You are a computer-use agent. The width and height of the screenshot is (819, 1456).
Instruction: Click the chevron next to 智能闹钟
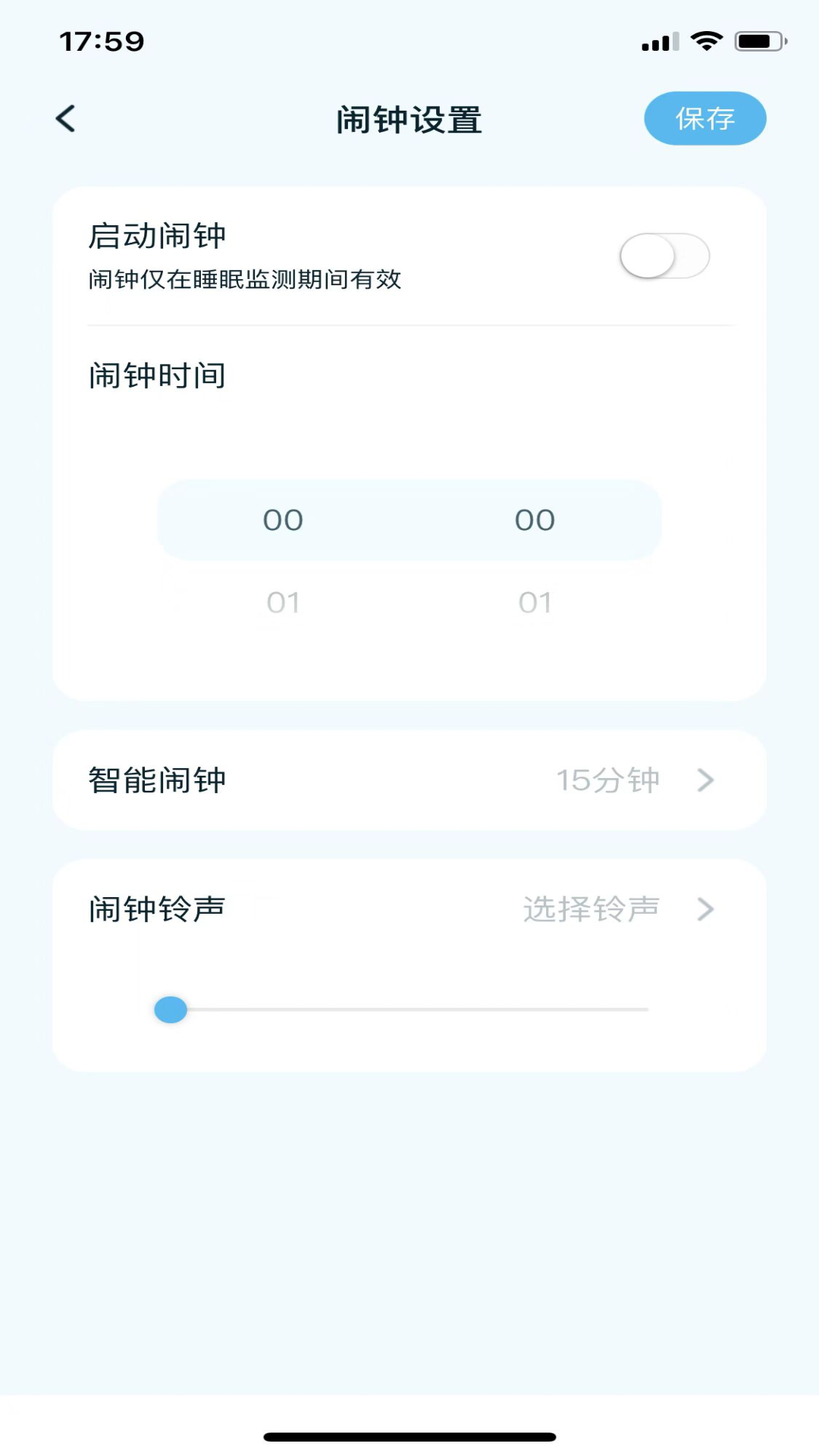tap(705, 780)
